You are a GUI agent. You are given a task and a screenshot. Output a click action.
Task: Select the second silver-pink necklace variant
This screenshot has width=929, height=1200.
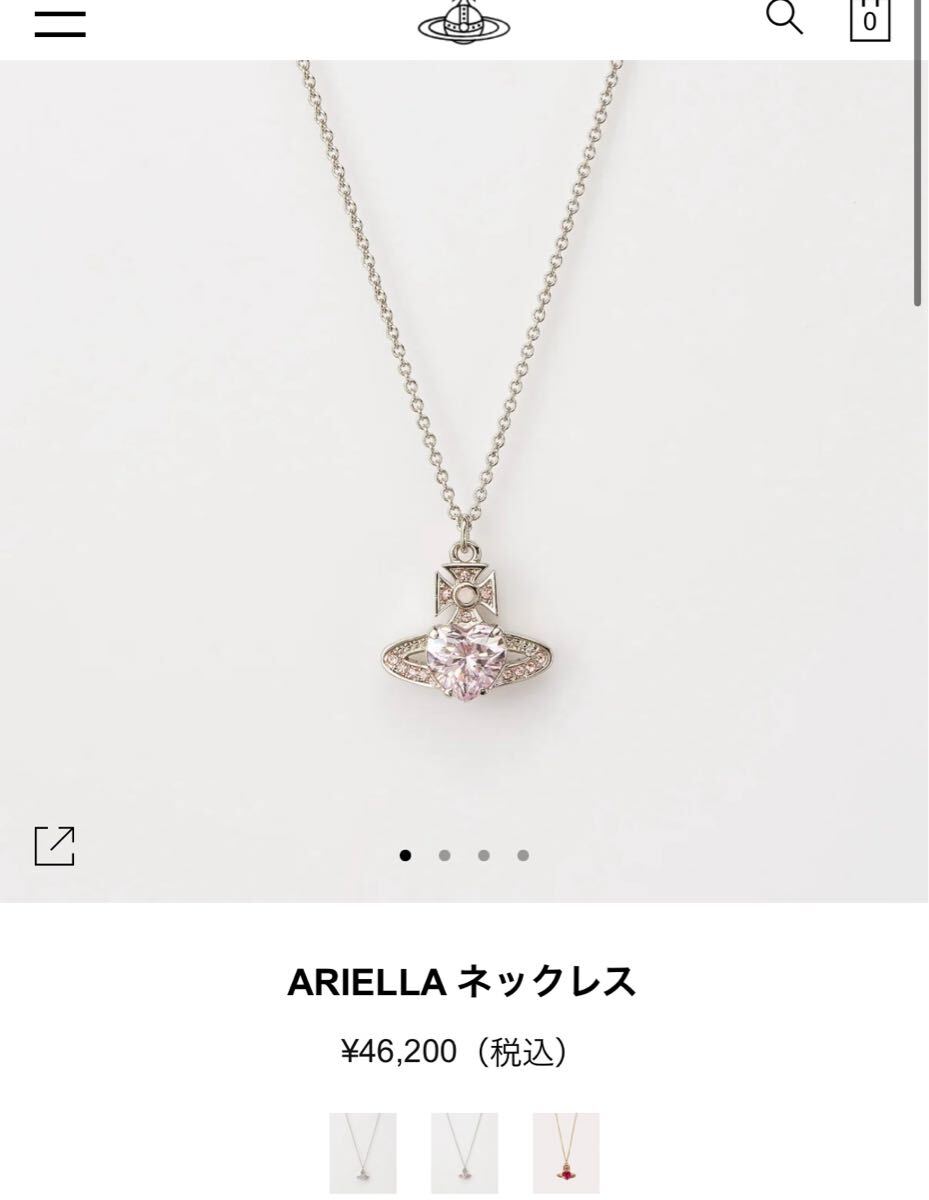pos(464,1153)
